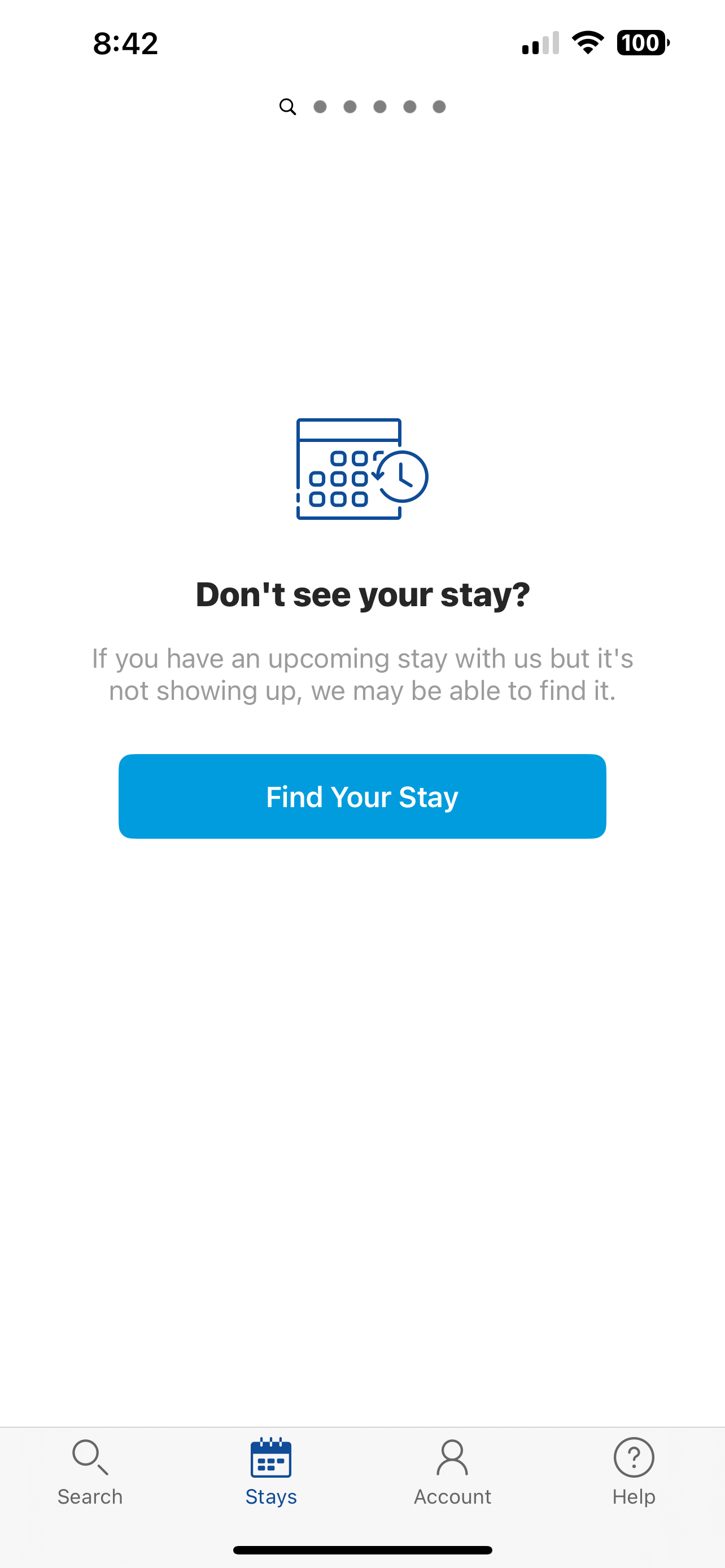Switch to the Search tab
725x1568 pixels.
pos(90,1472)
